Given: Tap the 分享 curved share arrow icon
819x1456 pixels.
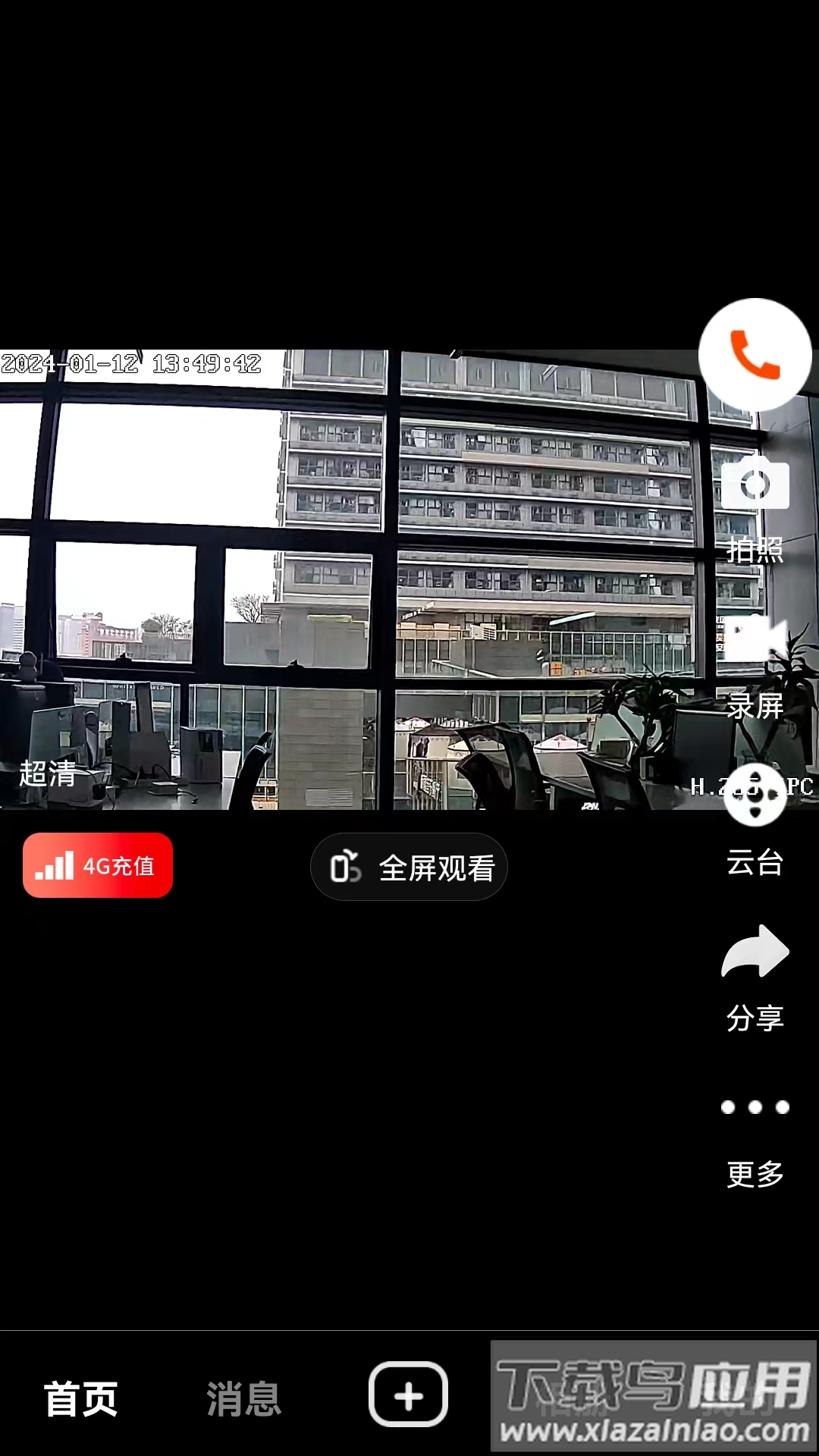Looking at the screenshot, I should click(x=755, y=955).
